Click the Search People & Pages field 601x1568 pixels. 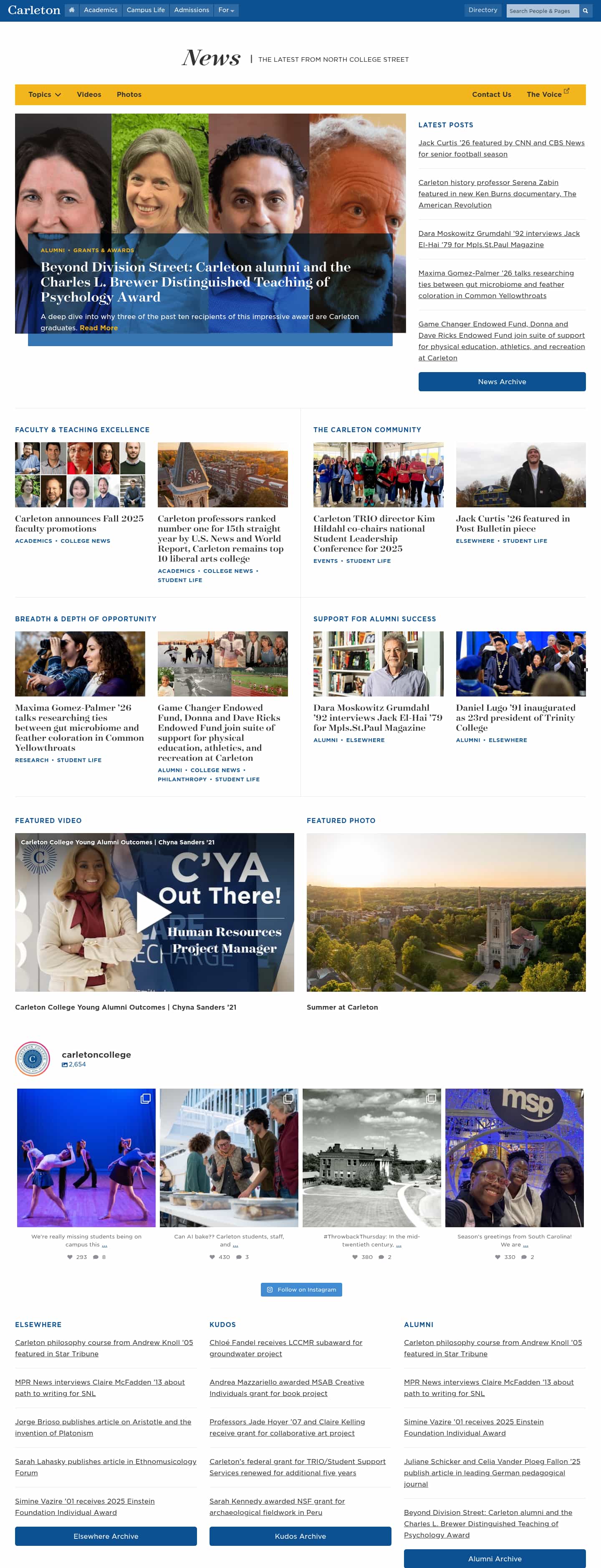coord(542,10)
